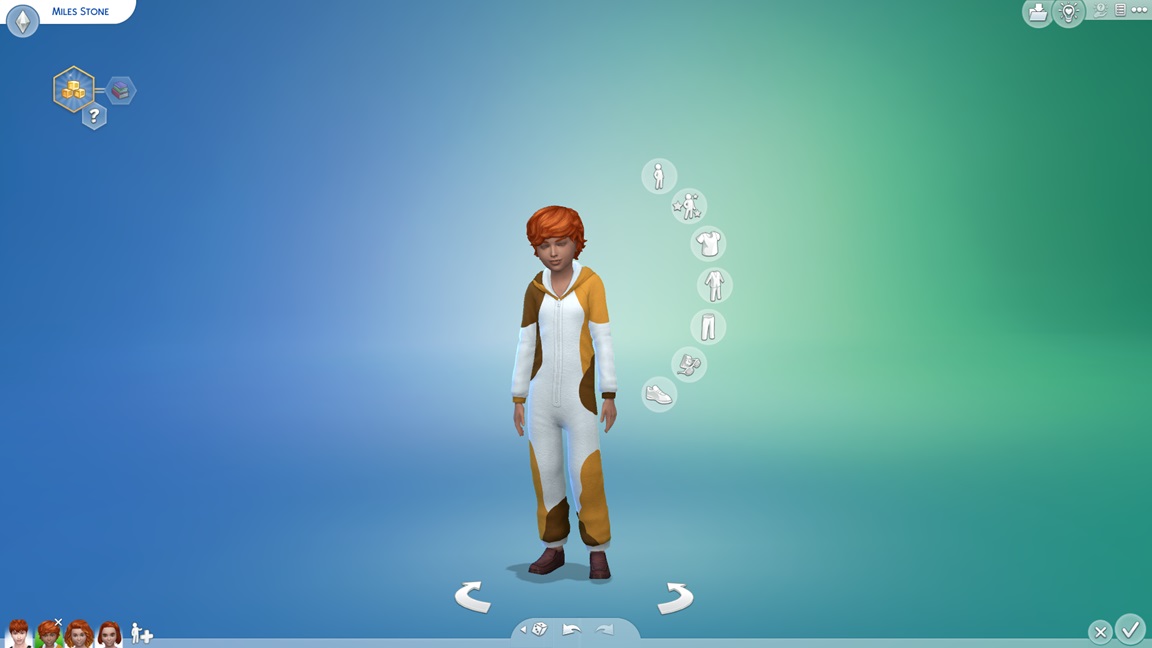Rotate the Sim to the left
1152x648 pixels.
[473, 597]
